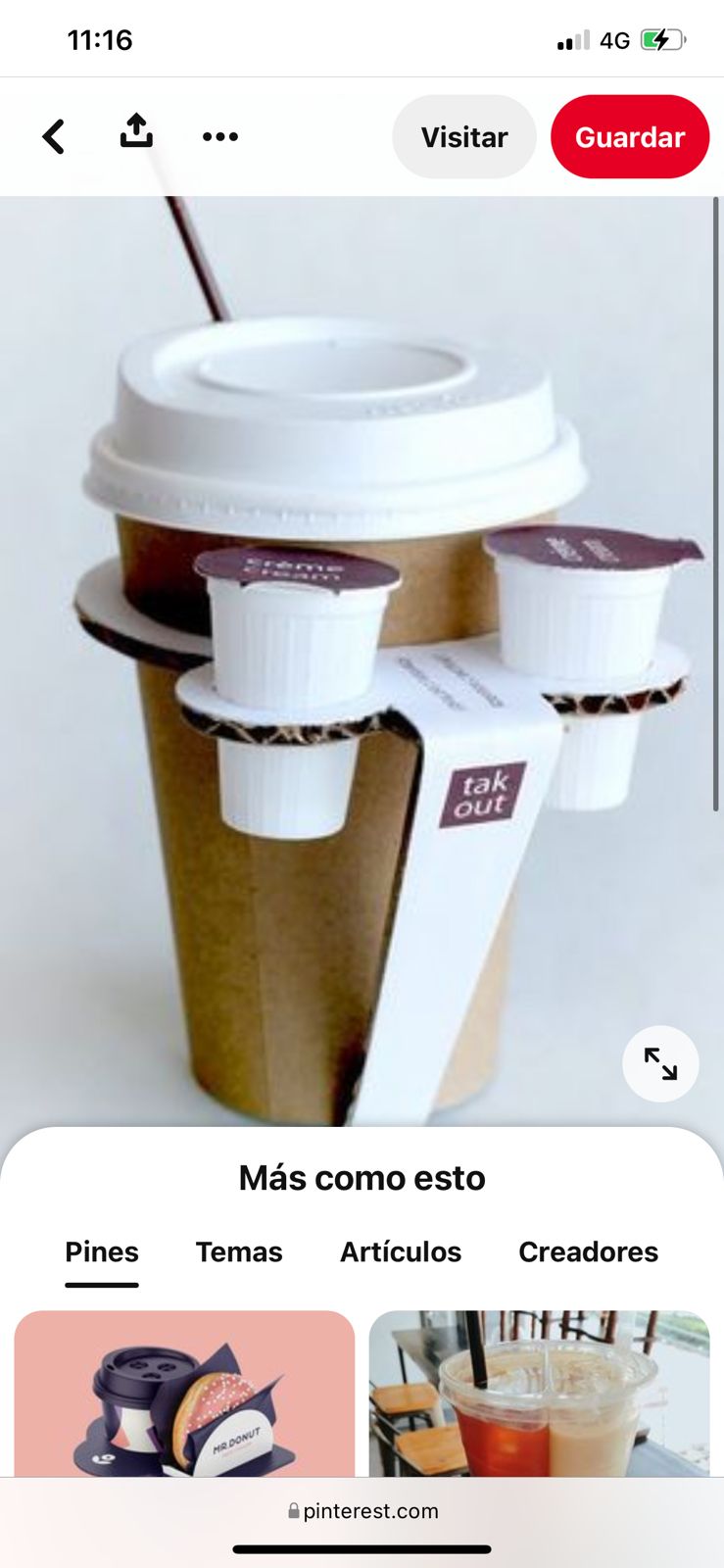Expand the coffee cup image fullscreen
The image size is (724, 1568).
[x=660, y=1064]
